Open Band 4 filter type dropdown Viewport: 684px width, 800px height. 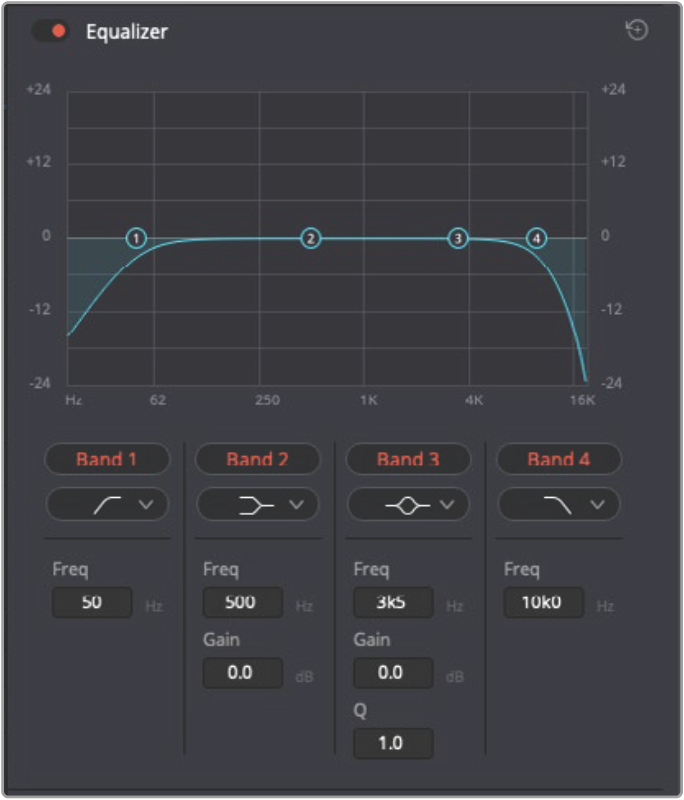[x=558, y=504]
